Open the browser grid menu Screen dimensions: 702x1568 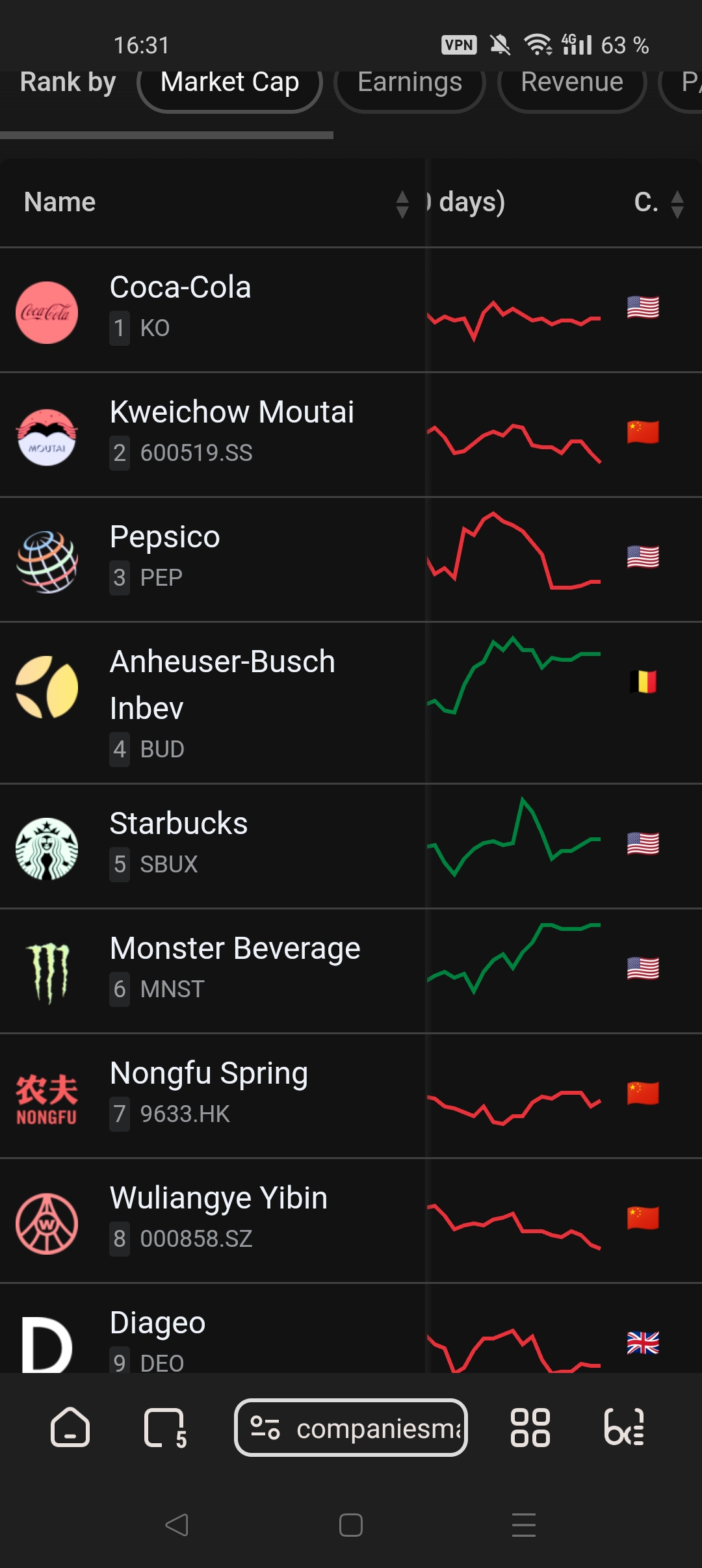point(530,1428)
